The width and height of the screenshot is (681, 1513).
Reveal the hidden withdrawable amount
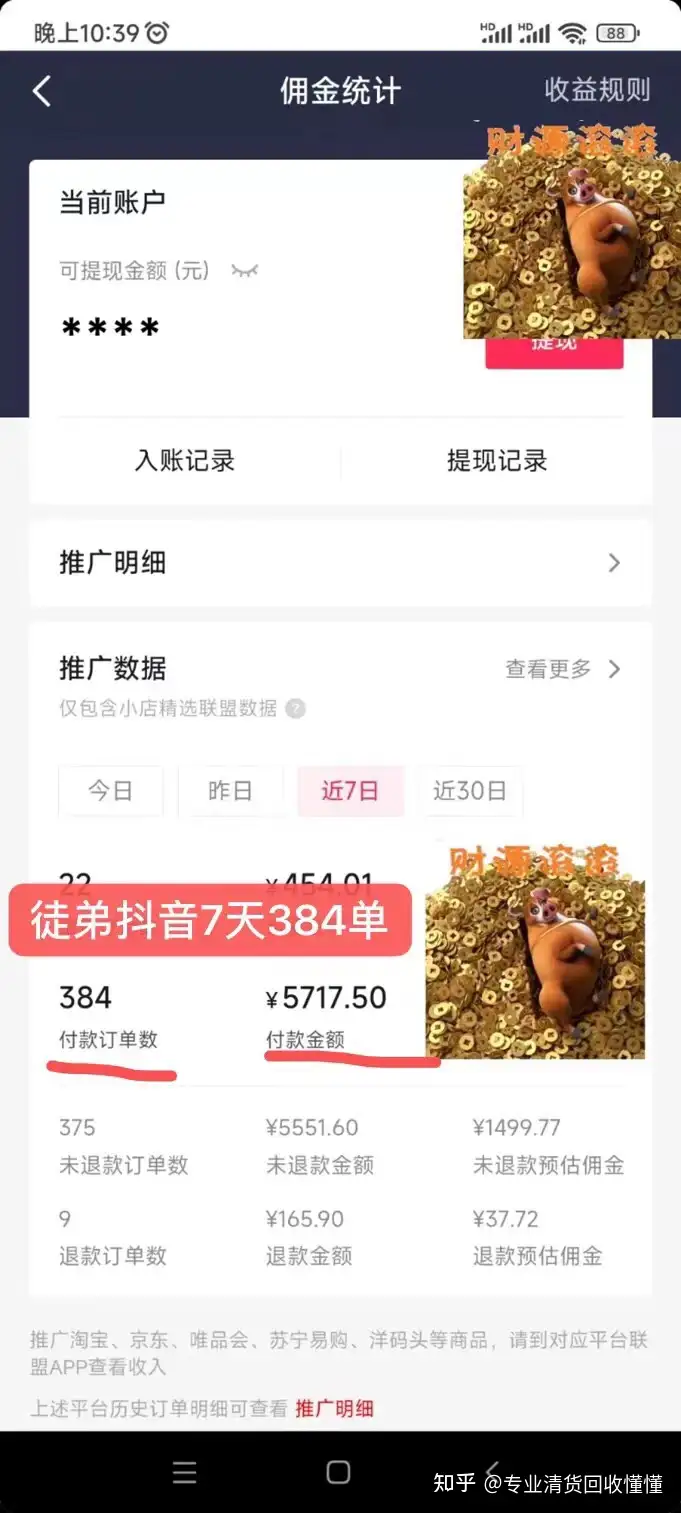pyautogui.click(x=244, y=271)
